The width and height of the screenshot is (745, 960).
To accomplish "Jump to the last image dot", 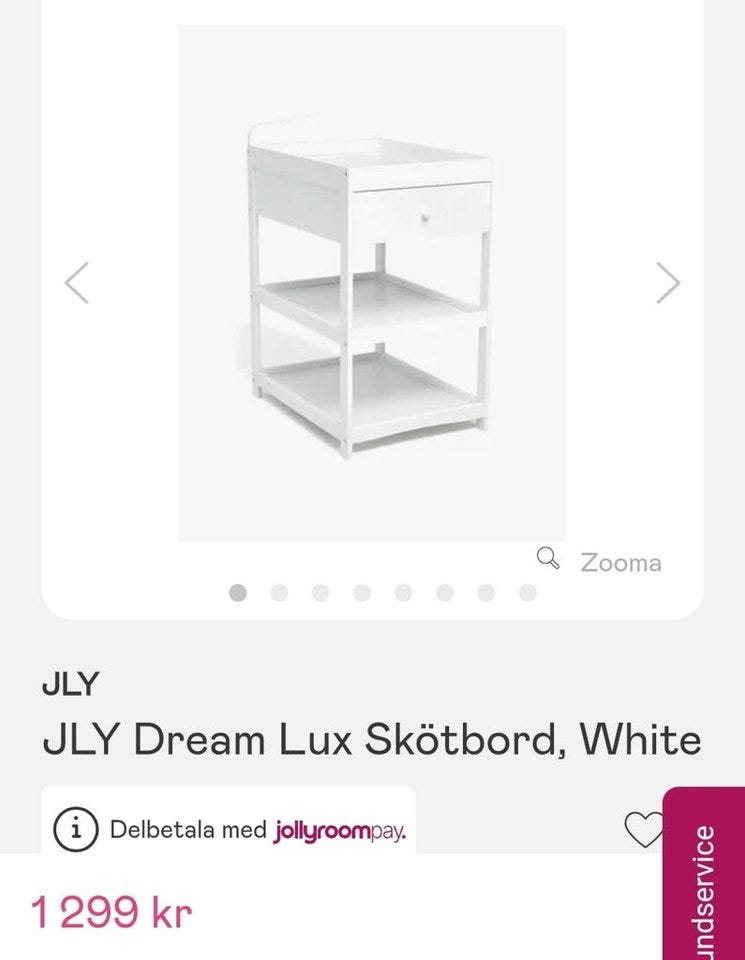I will [527, 593].
